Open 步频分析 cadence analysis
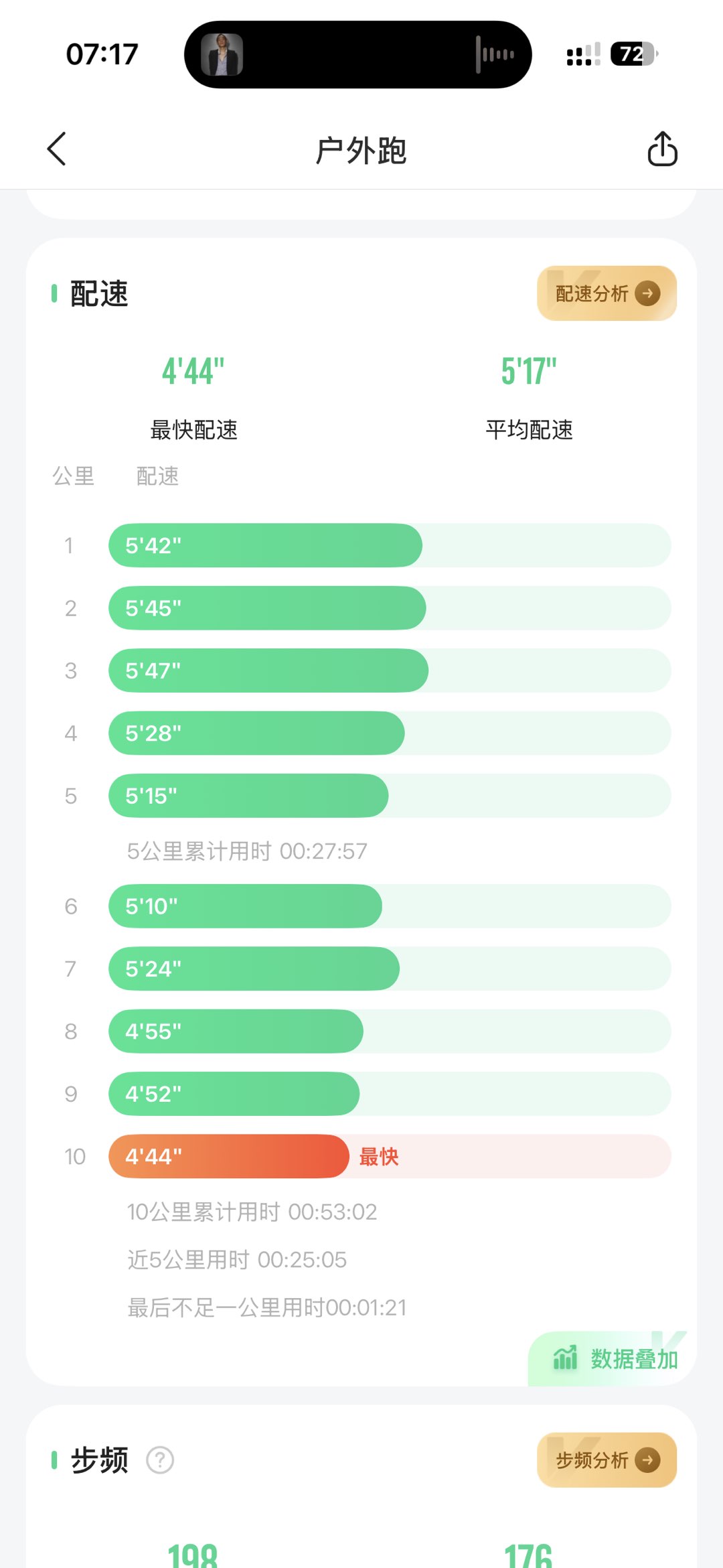This screenshot has height=1568, width=723. 607,1460
